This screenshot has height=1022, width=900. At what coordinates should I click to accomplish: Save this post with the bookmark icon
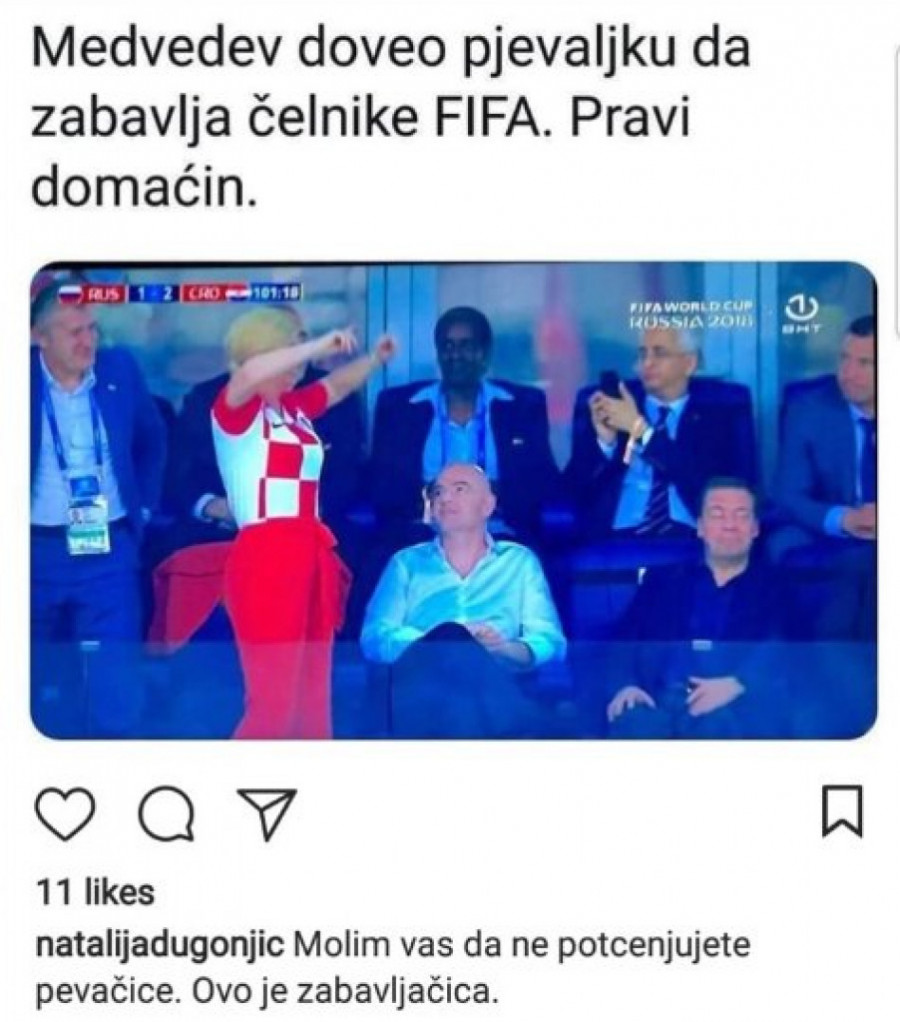point(841,811)
